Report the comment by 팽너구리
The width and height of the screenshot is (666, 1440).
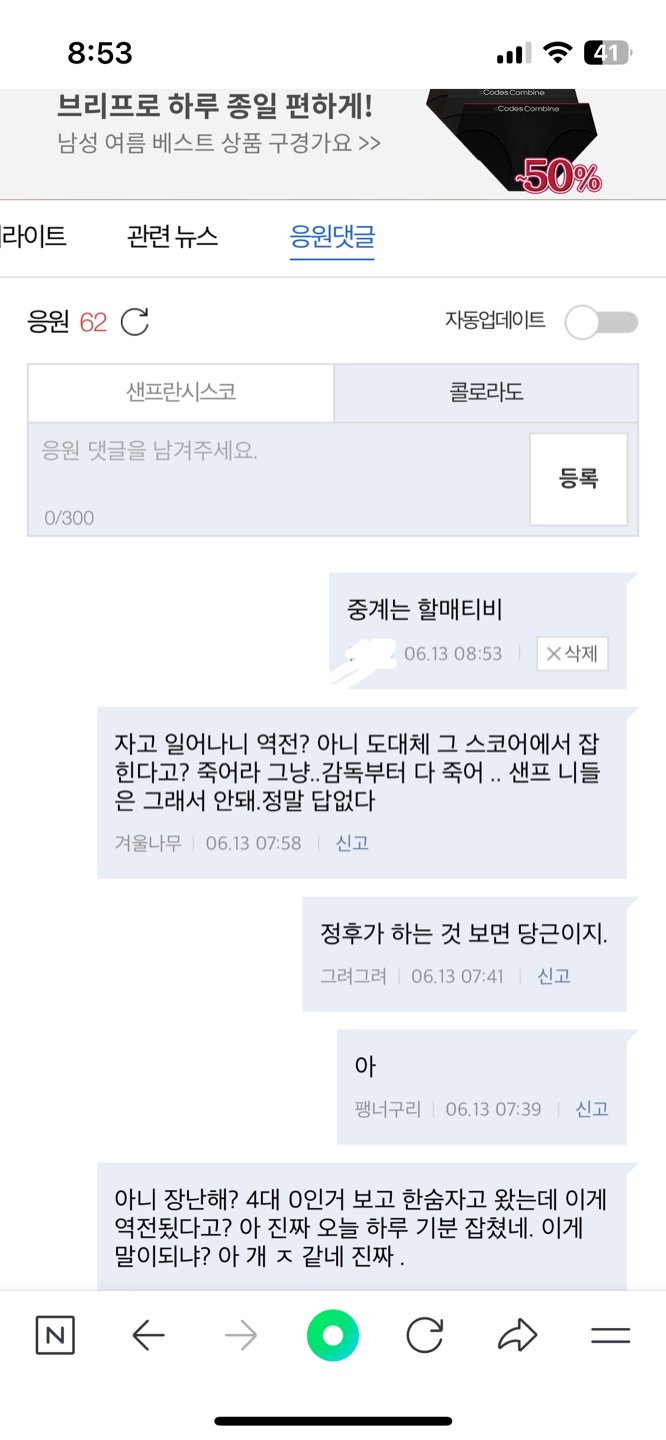tap(592, 1109)
